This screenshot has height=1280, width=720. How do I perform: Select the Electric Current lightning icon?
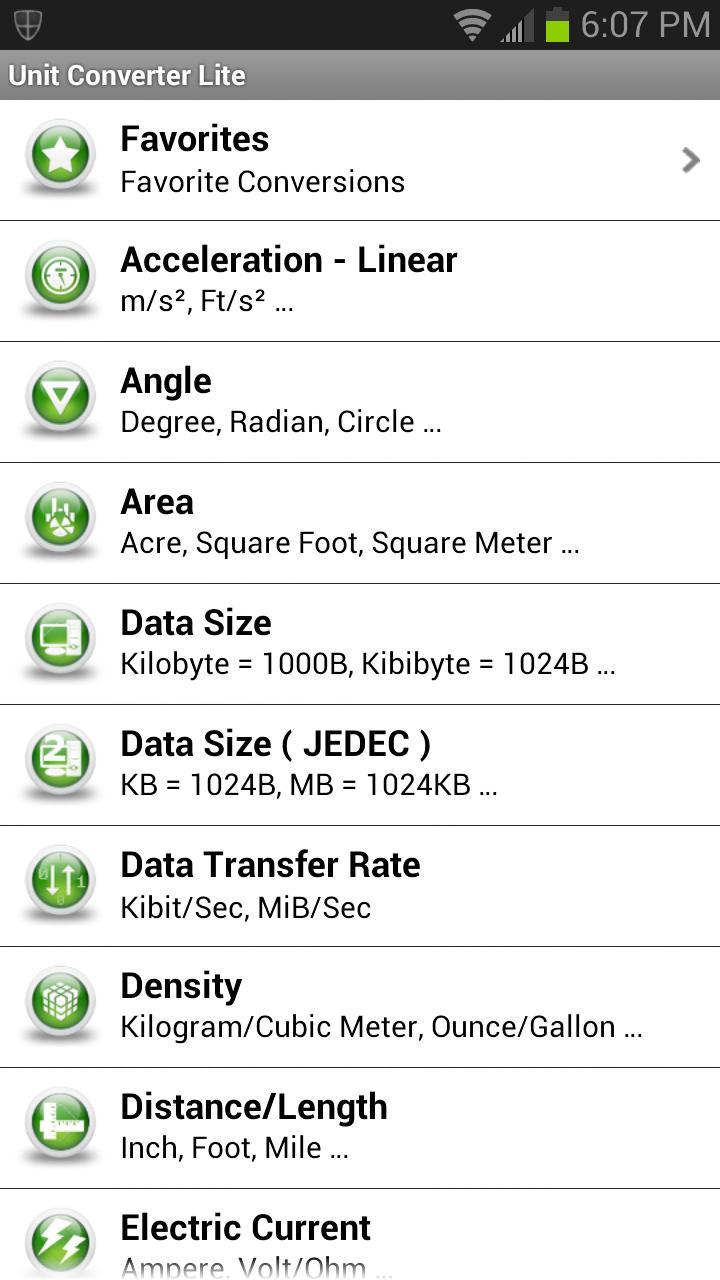59,1240
